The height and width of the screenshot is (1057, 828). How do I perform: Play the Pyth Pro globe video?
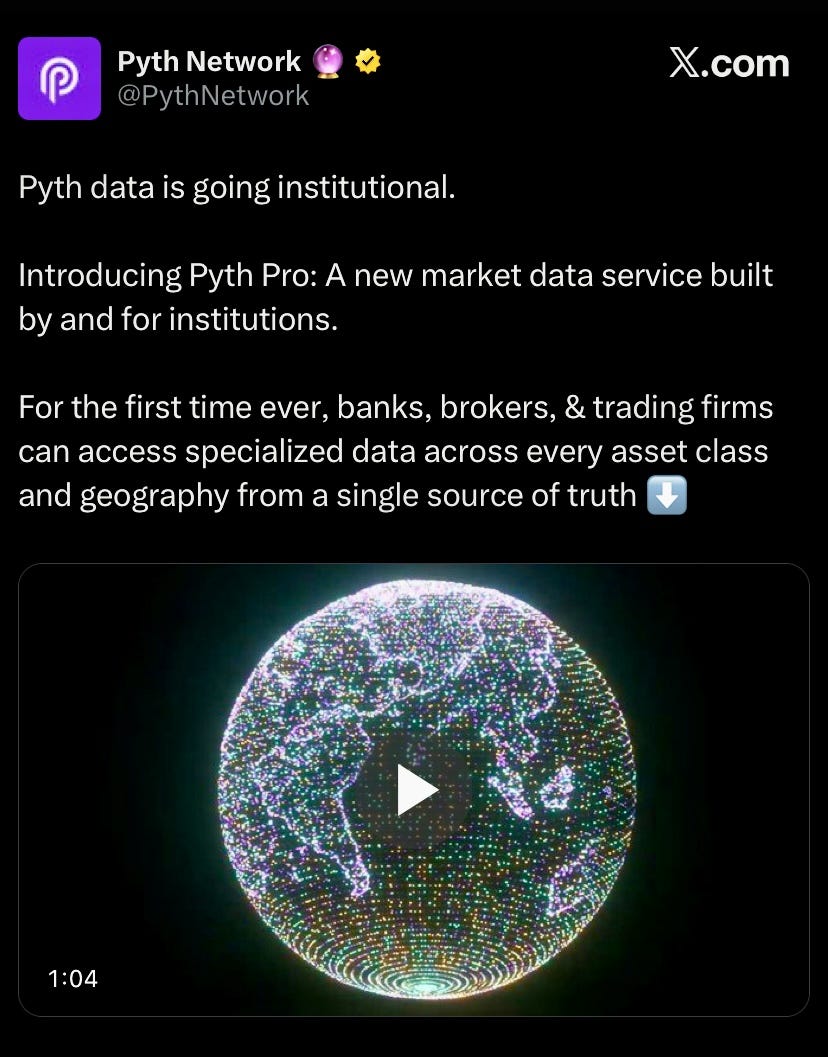point(416,791)
